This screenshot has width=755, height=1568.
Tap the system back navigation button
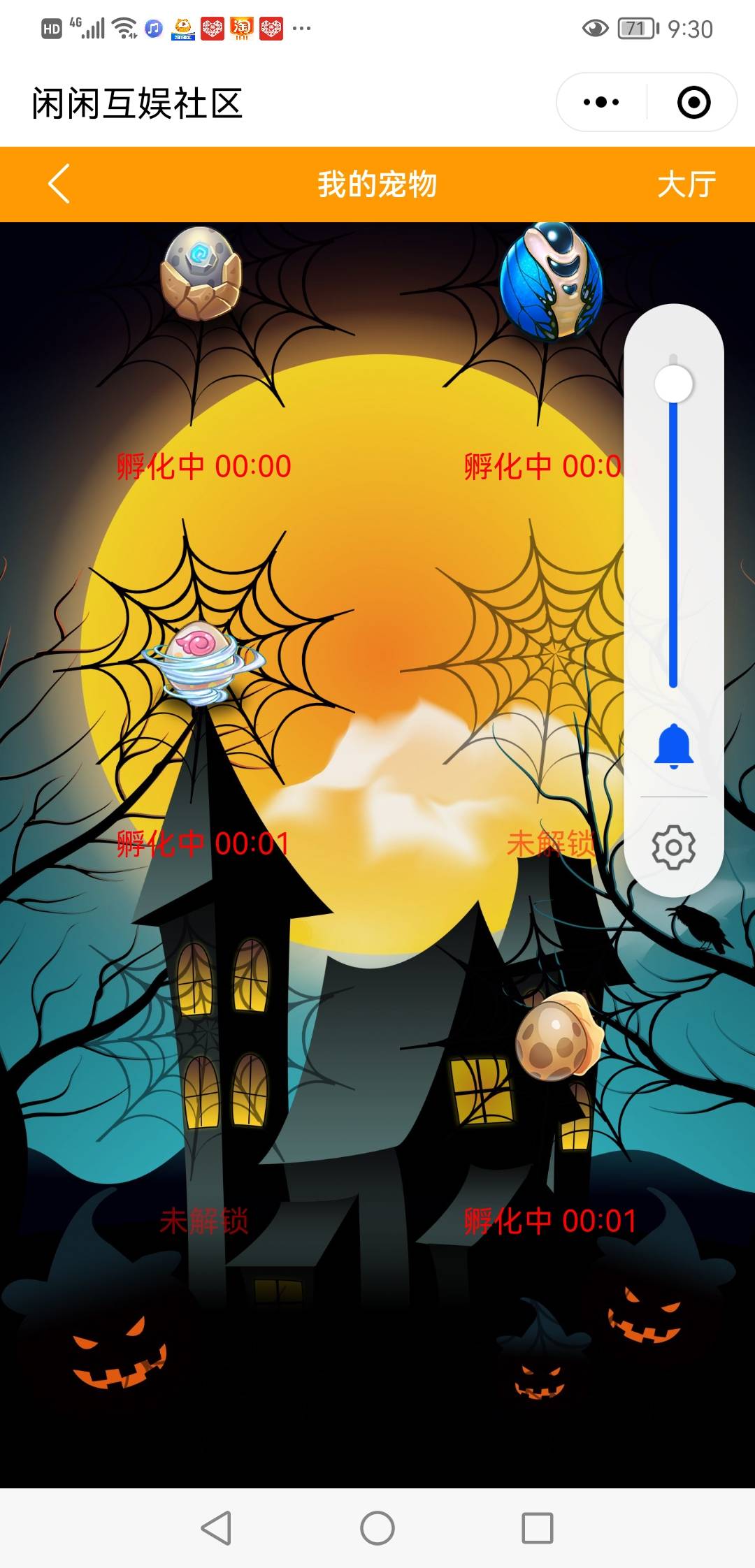coord(216,1527)
